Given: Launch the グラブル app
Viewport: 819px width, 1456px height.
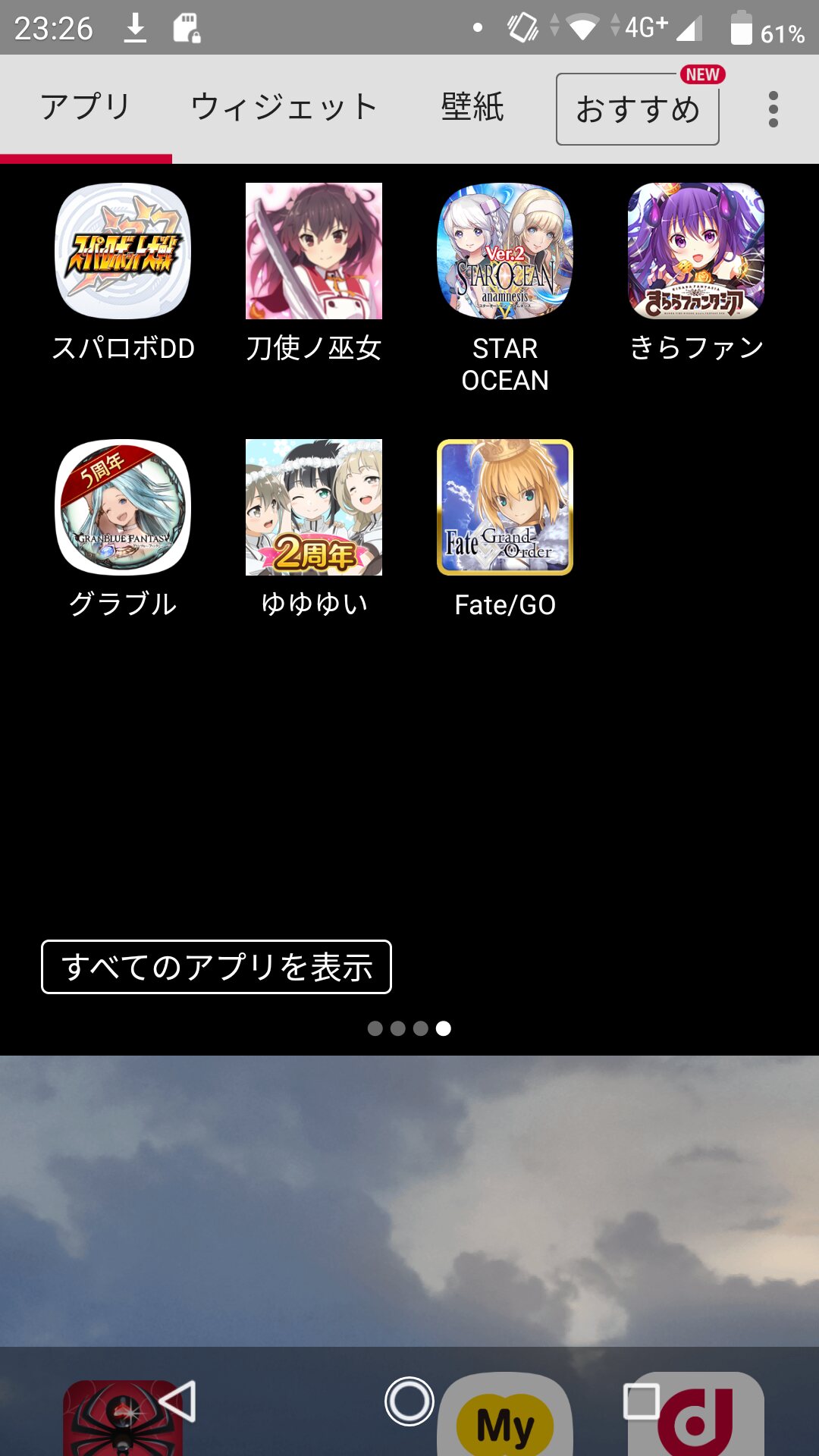Looking at the screenshot, I should tap(123, 507).
